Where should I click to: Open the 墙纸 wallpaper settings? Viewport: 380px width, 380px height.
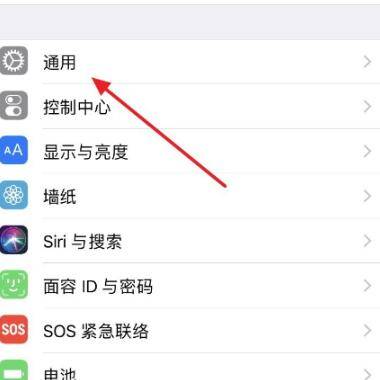tap(190, 196)
